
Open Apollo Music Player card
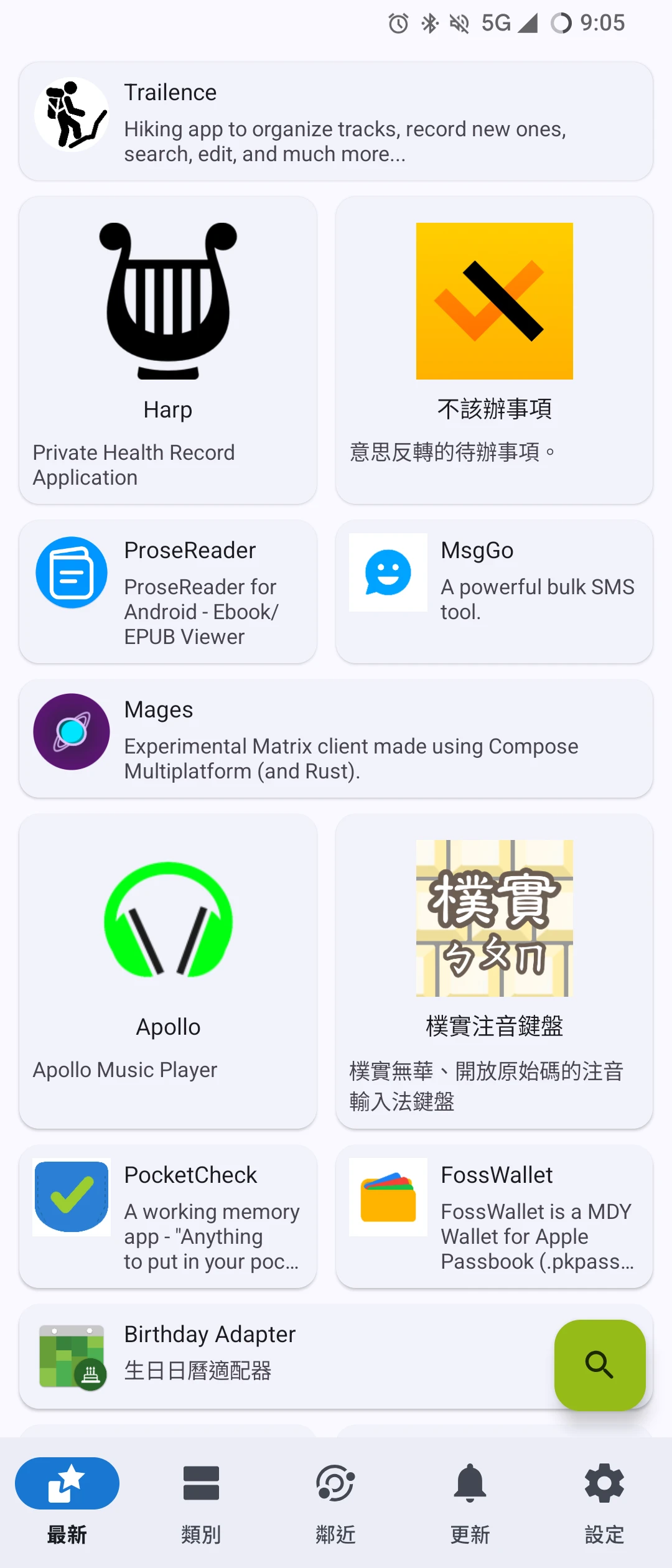tap(168, 971)
